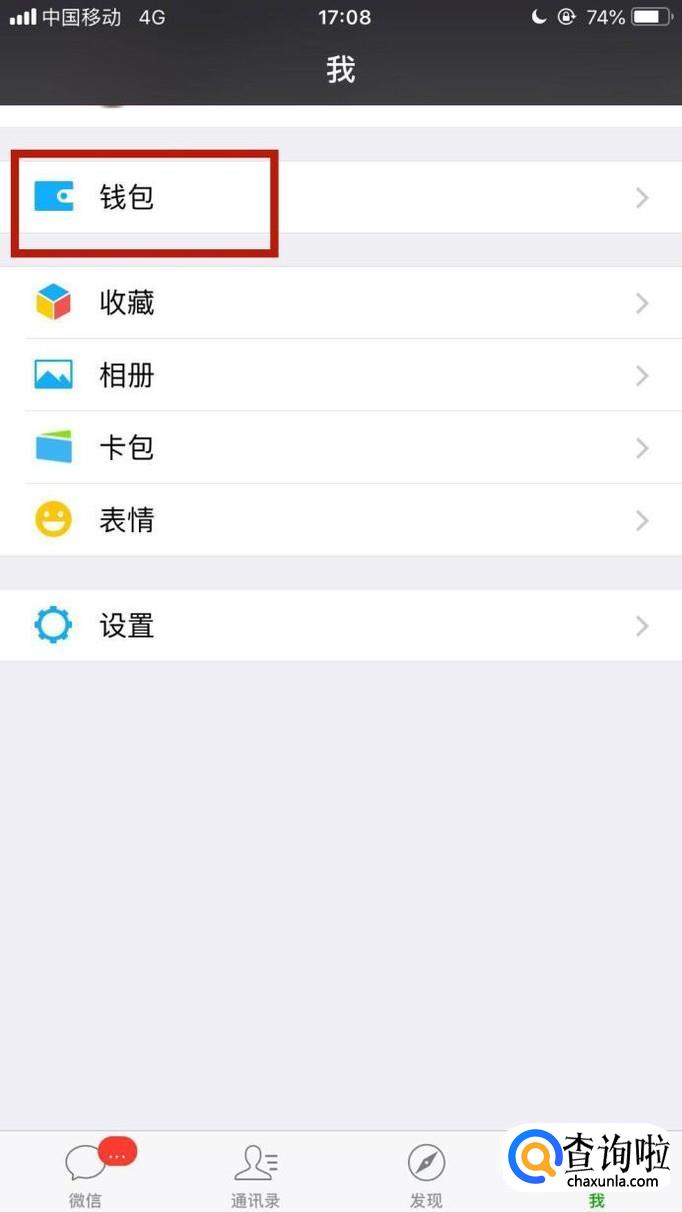The width and height of the screenshot is (682, 1212).
Task: Select the 我 profile tab
Action: pos(596,1200)
